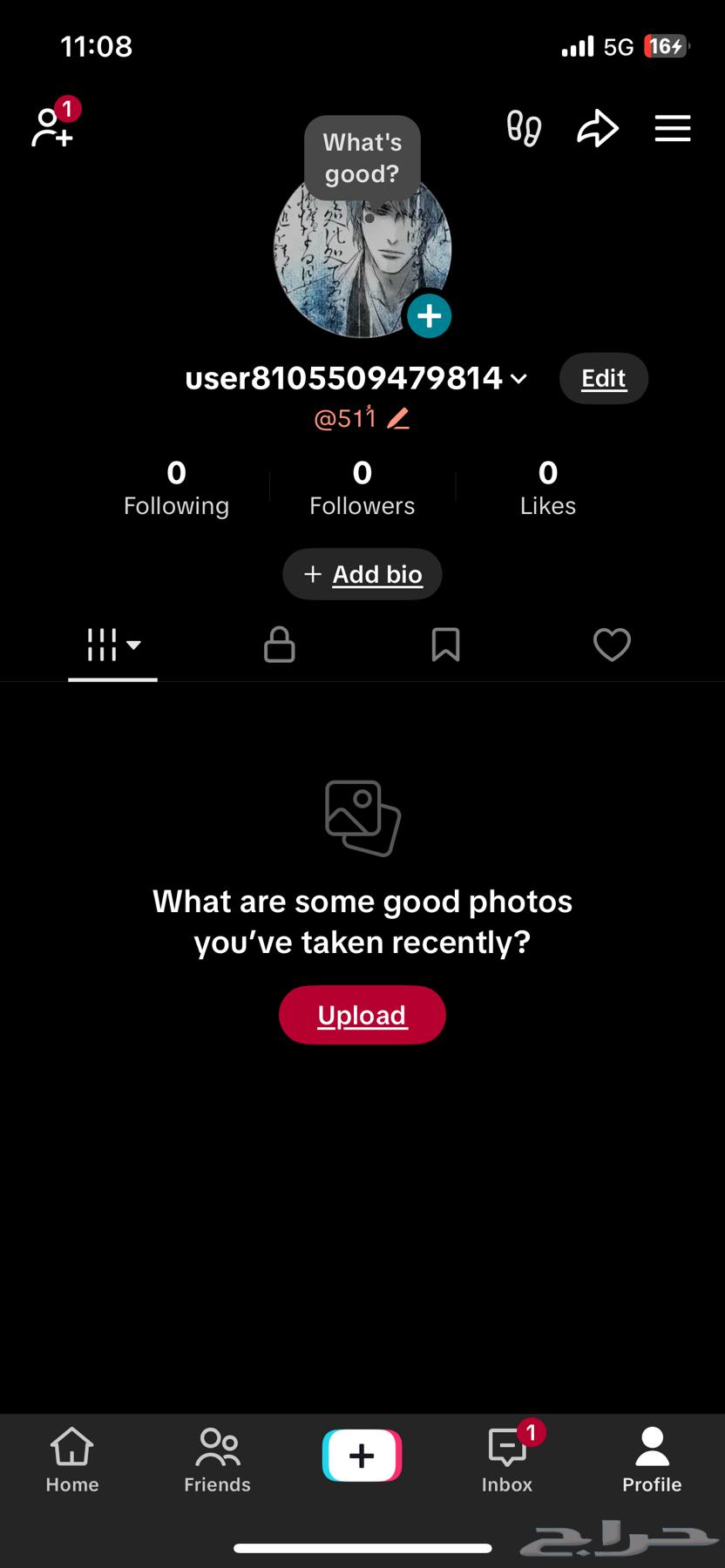
Task: Open the profile views footprints icon
Action: [x=524, y=128]
